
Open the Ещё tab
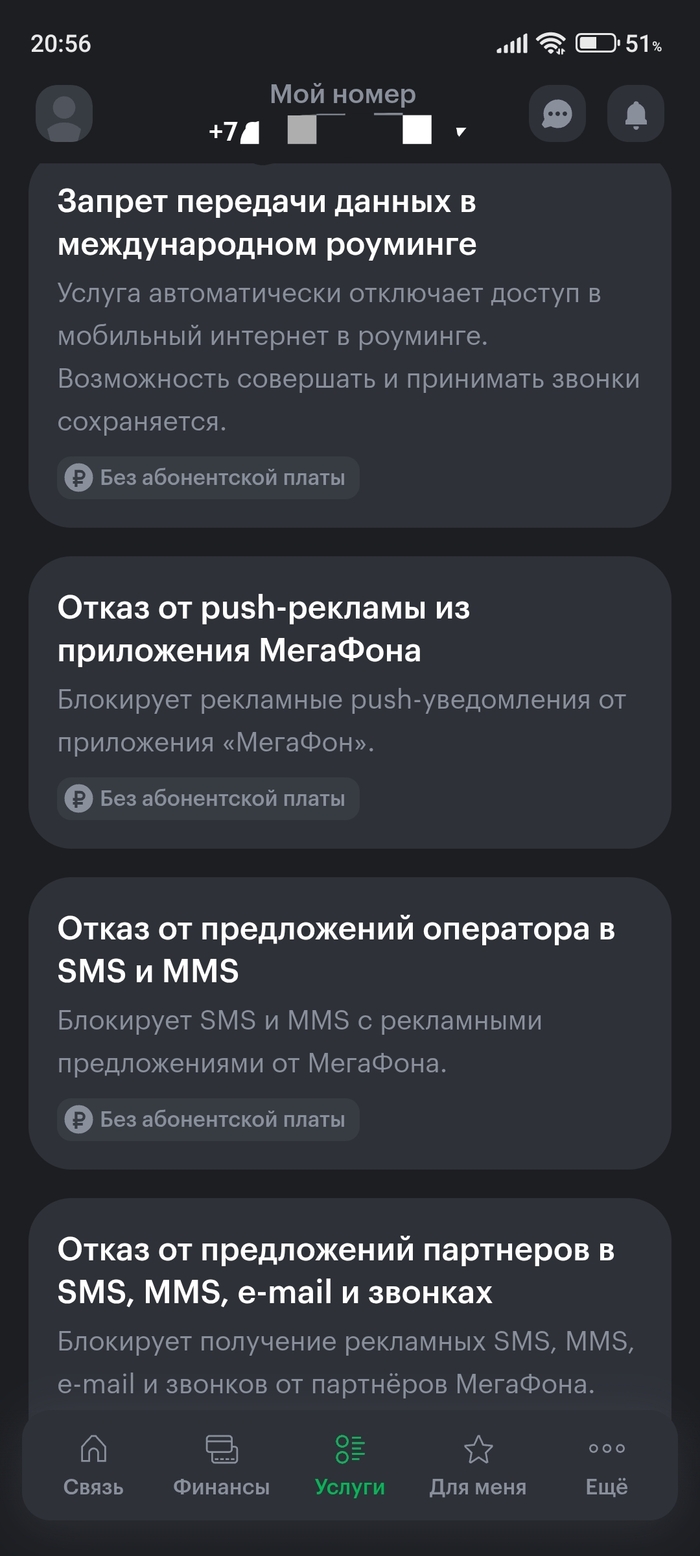pos(606,1464)
